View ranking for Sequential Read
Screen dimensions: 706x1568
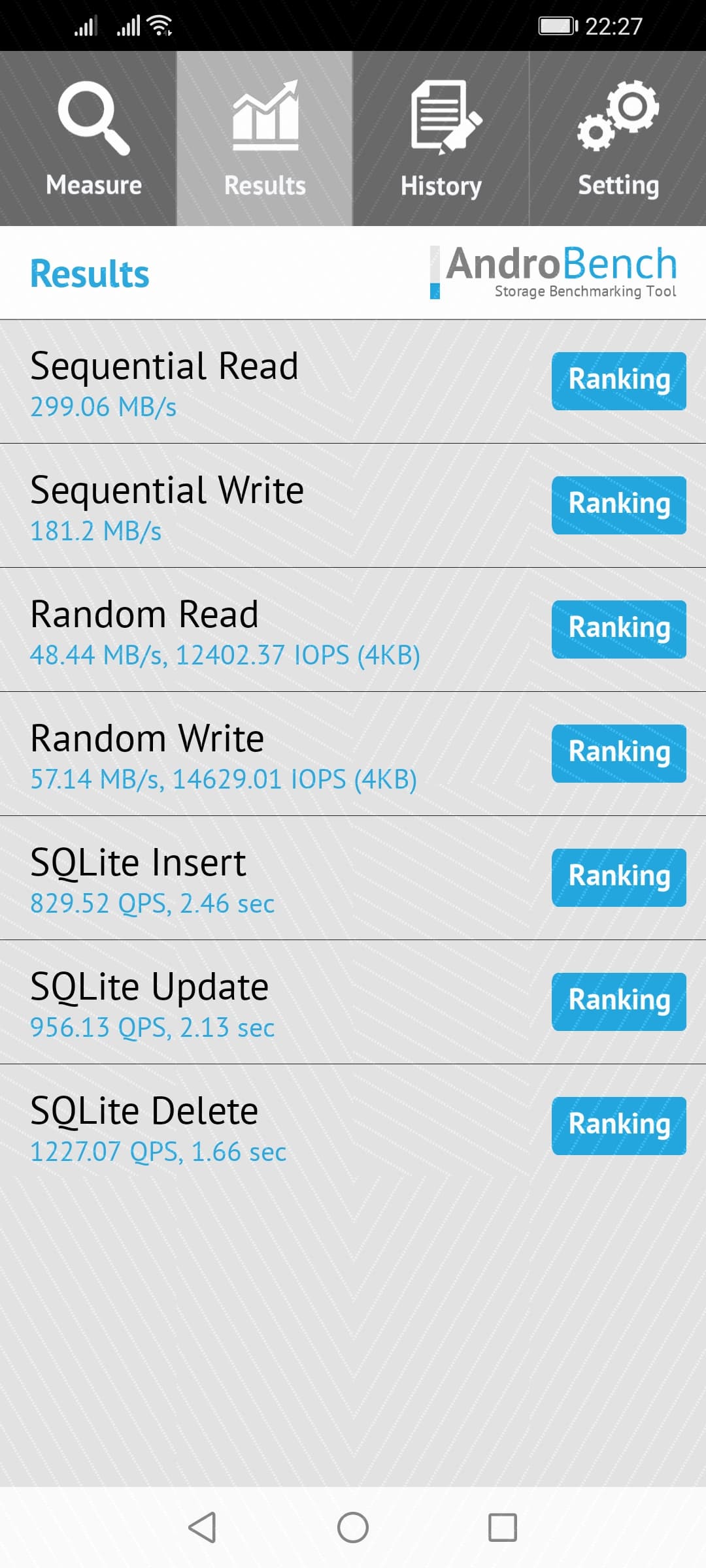pos(618,381)
